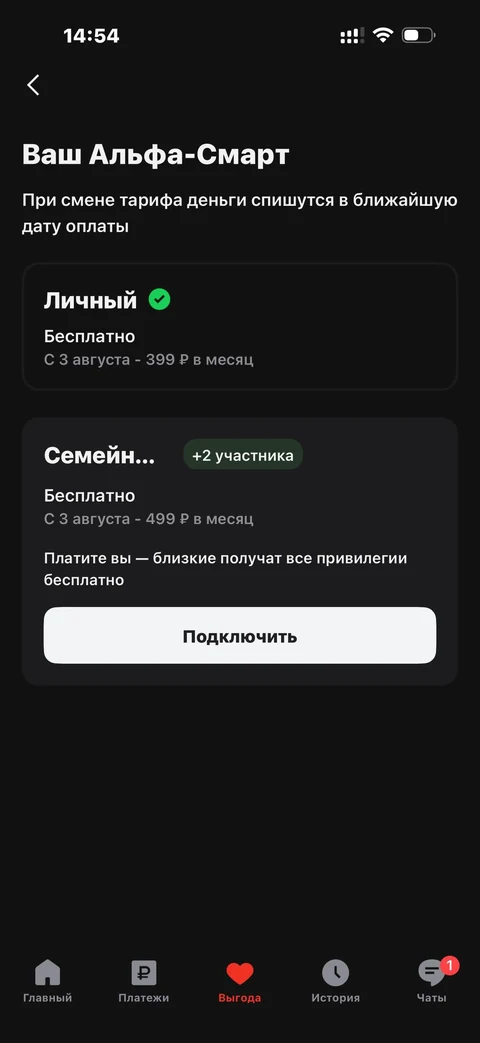The width and height of the screenshot is (480, 1043).
Task: Open the Выгода tab
Action: (239, 982)
